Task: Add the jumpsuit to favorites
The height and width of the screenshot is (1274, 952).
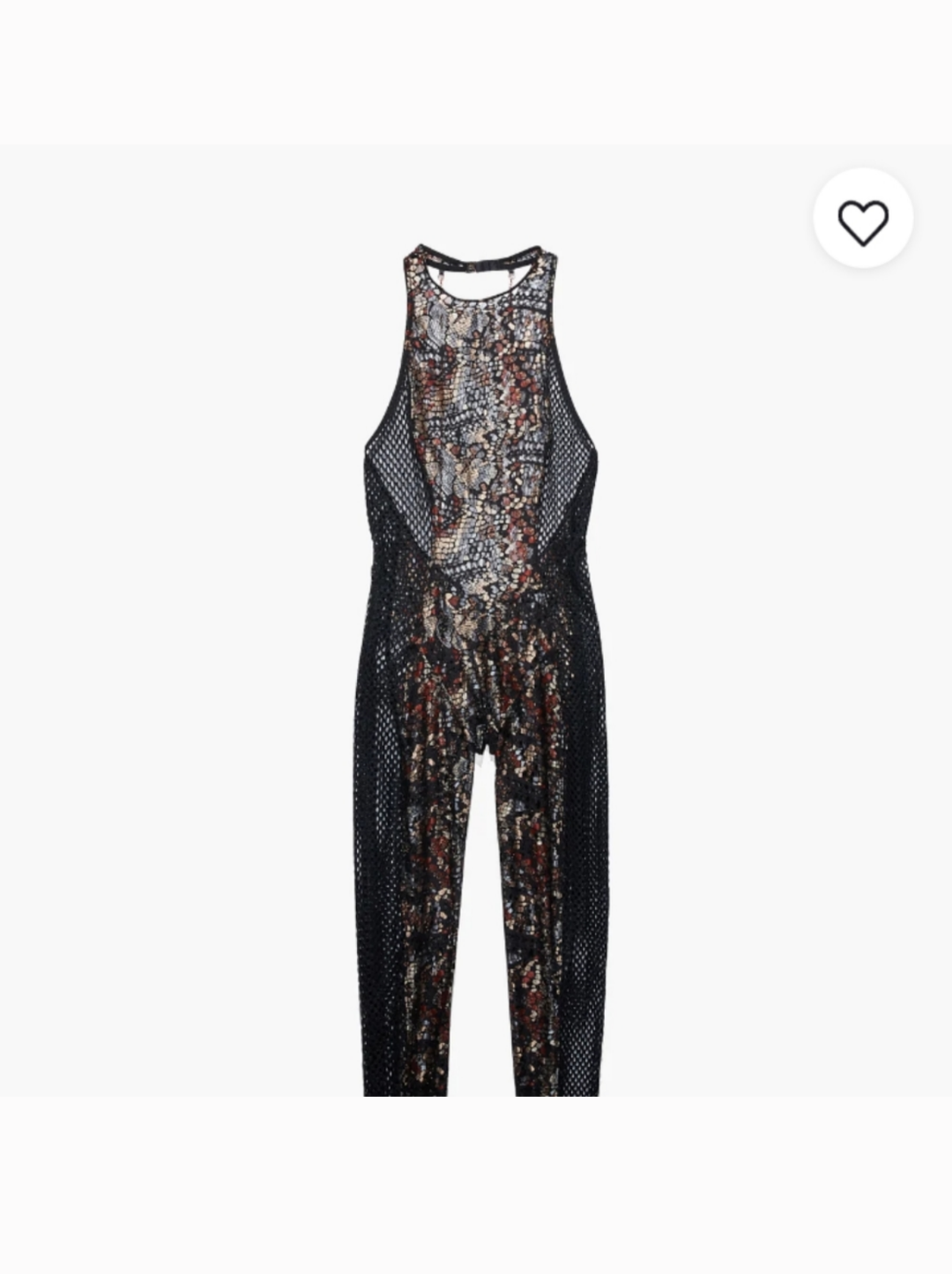Action: tap(862, 220)
